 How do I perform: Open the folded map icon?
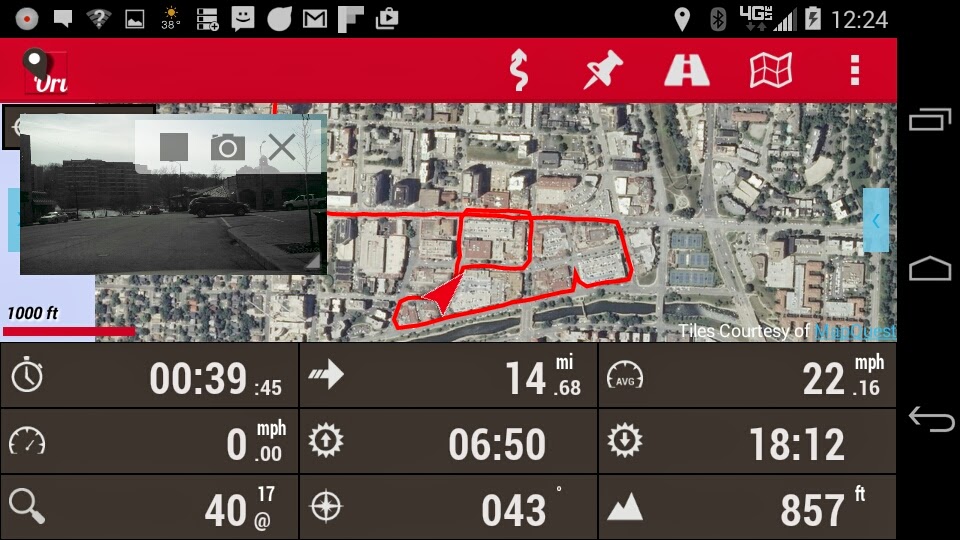point(771,70)
